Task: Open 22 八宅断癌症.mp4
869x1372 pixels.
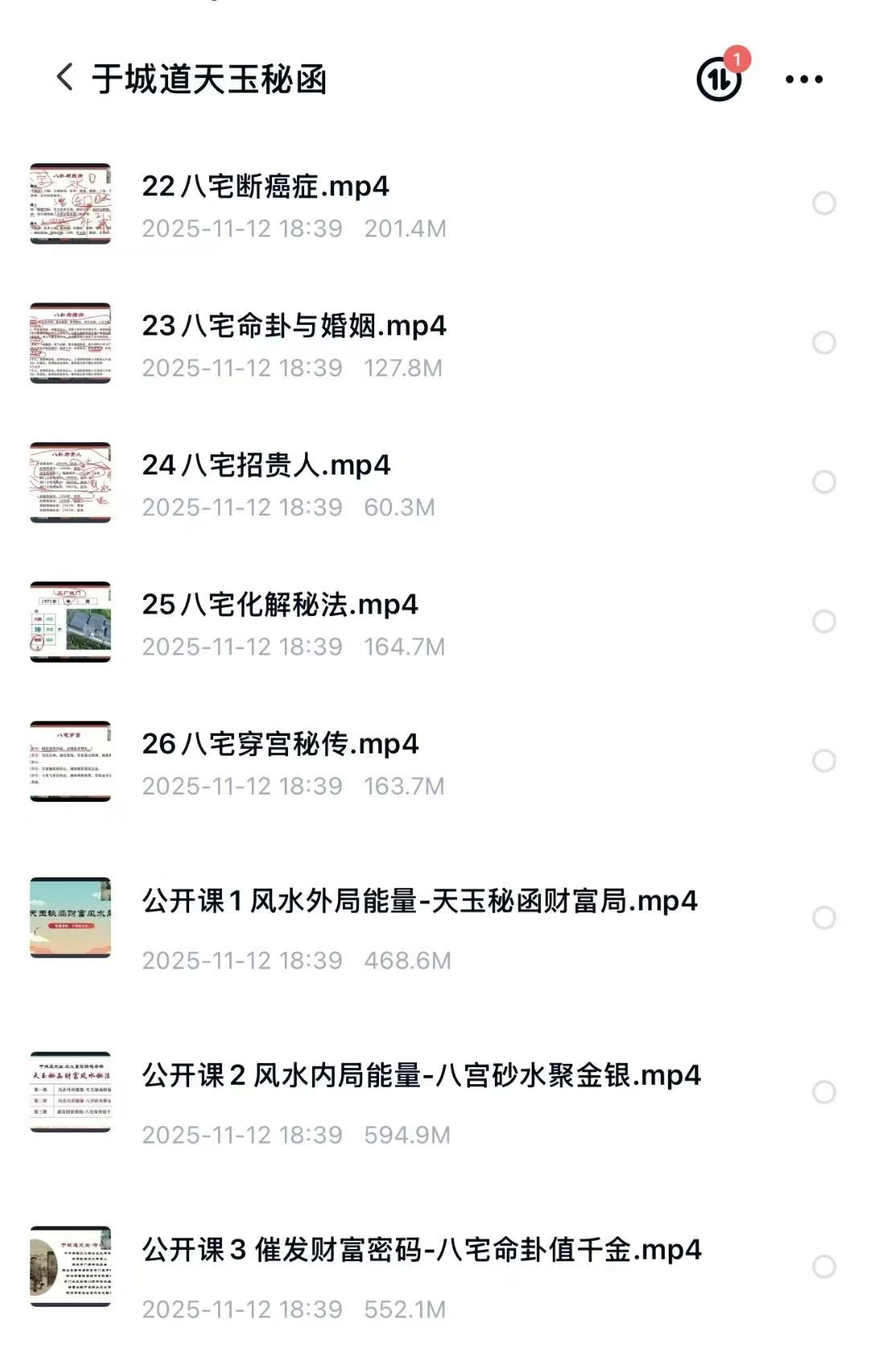Action: [x=266, y=187]
